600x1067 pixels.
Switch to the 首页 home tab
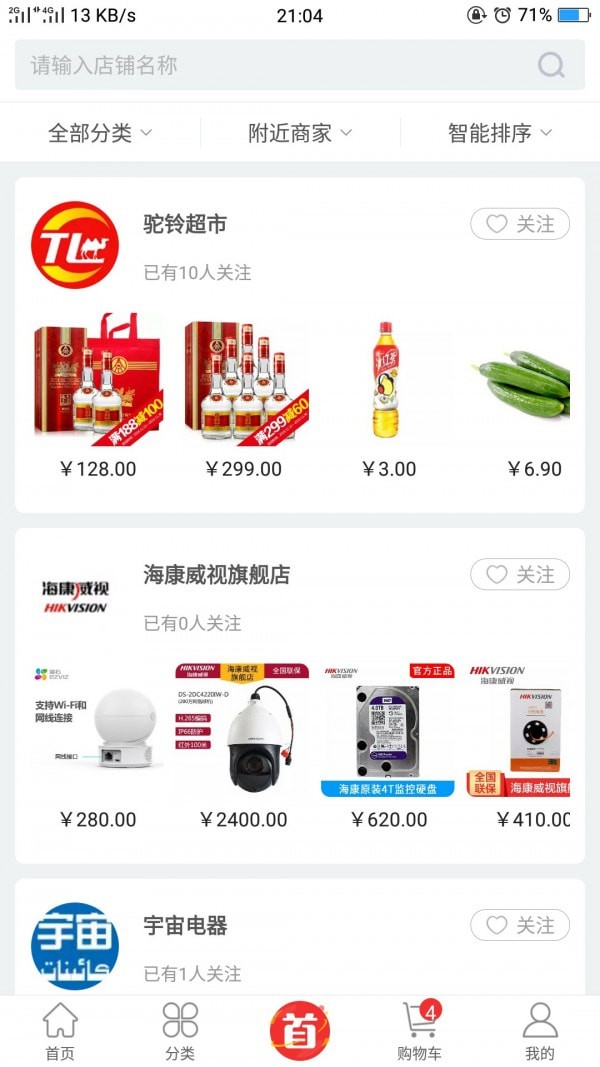pos(60,1032)
